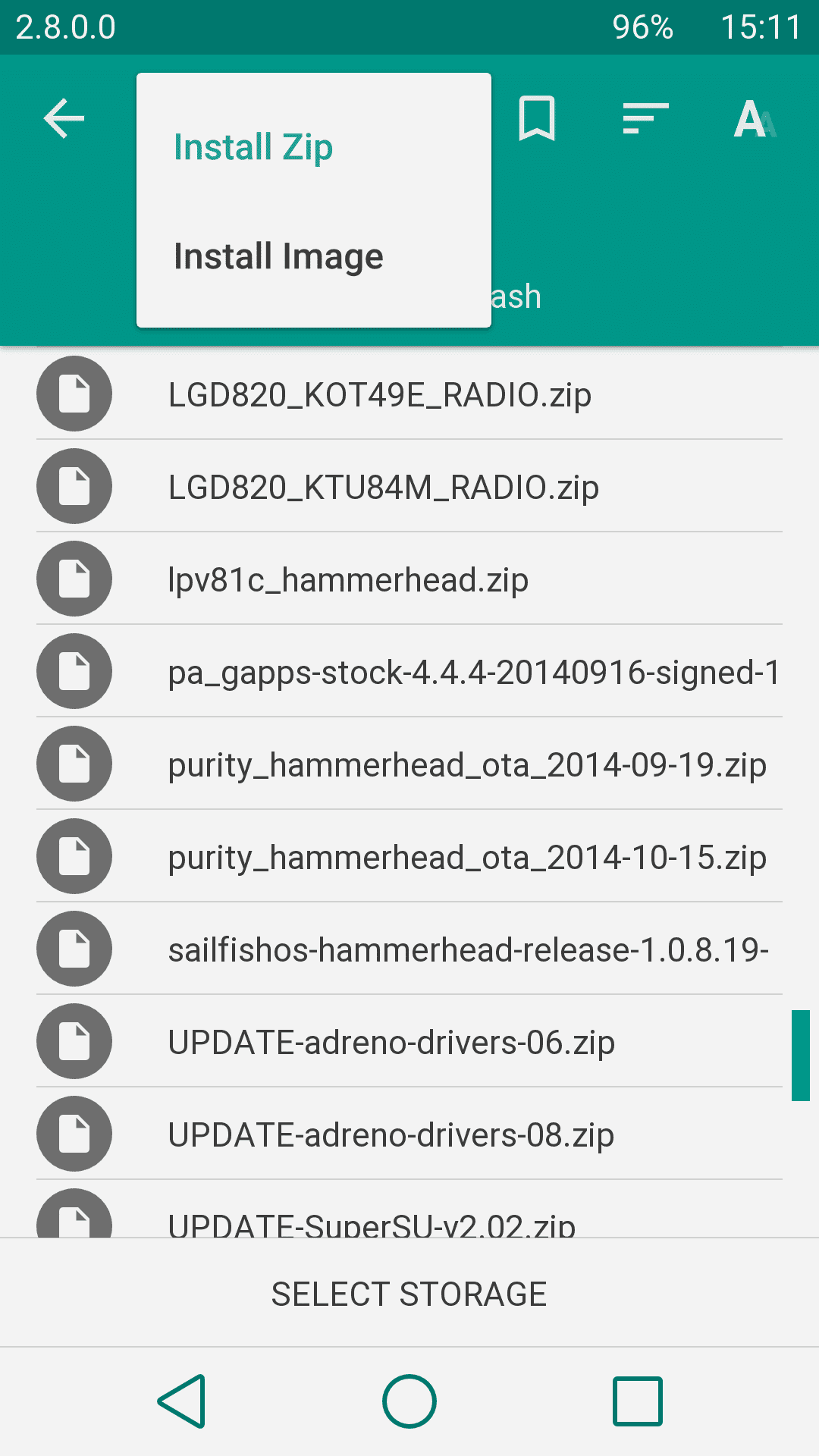The width and height of the screenshot is (819, 1456).
Task: Tap the font size icon
Action: point(754,119)
